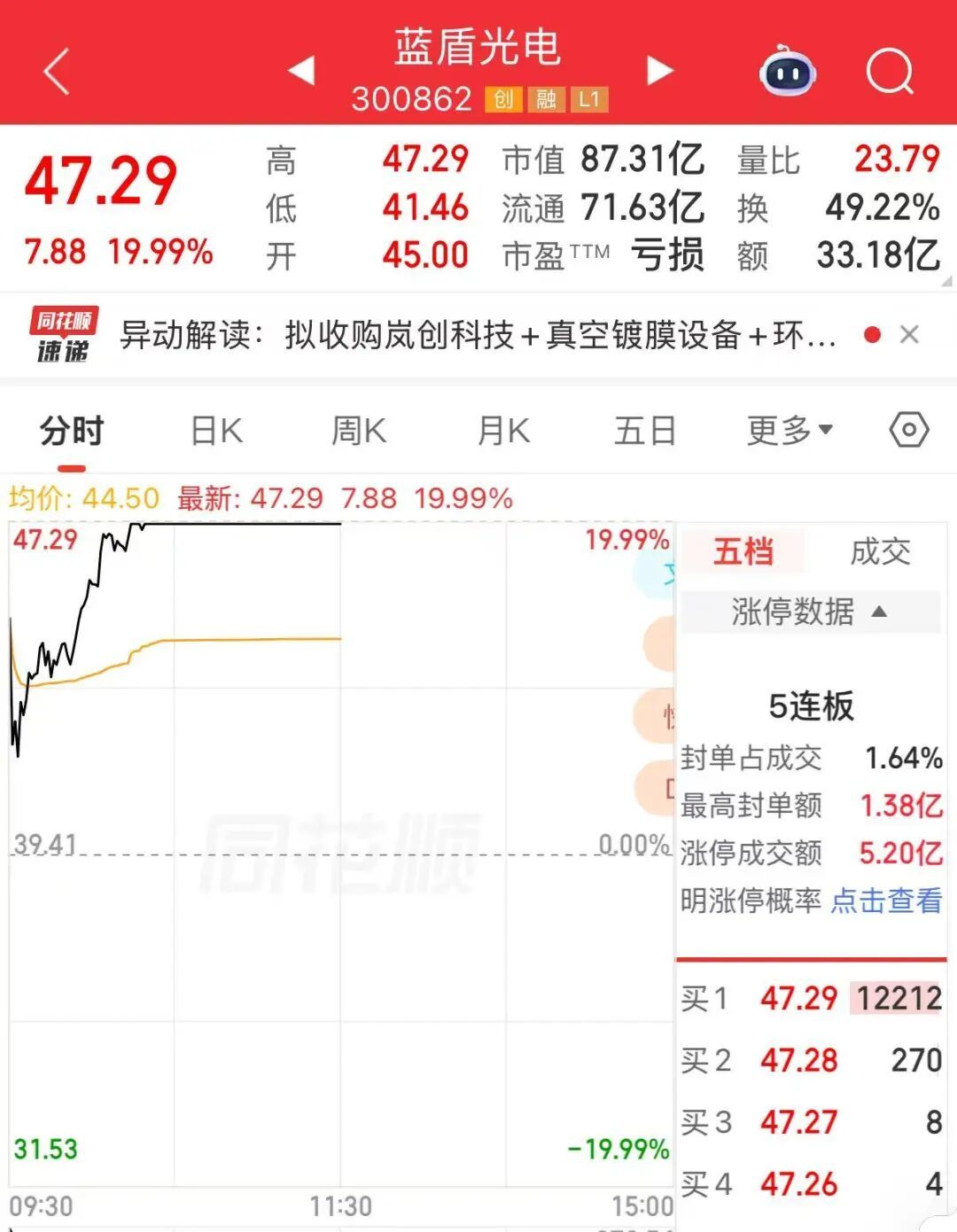Go back using the top-left arrow

[56, 71]
